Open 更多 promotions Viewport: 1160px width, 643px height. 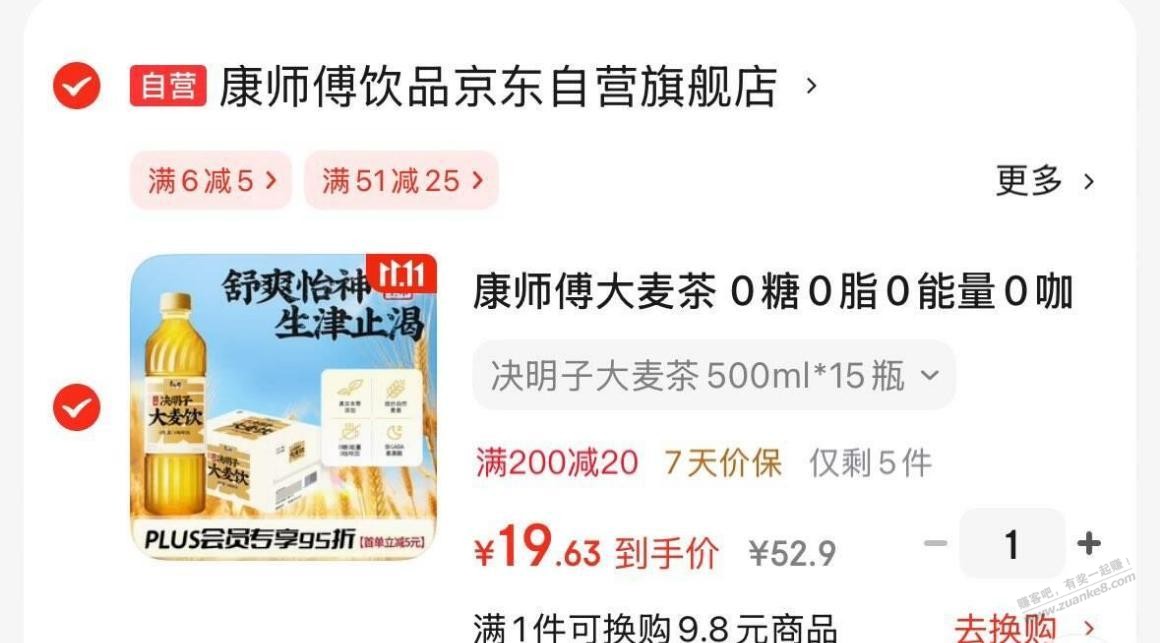pos(1045,181)
